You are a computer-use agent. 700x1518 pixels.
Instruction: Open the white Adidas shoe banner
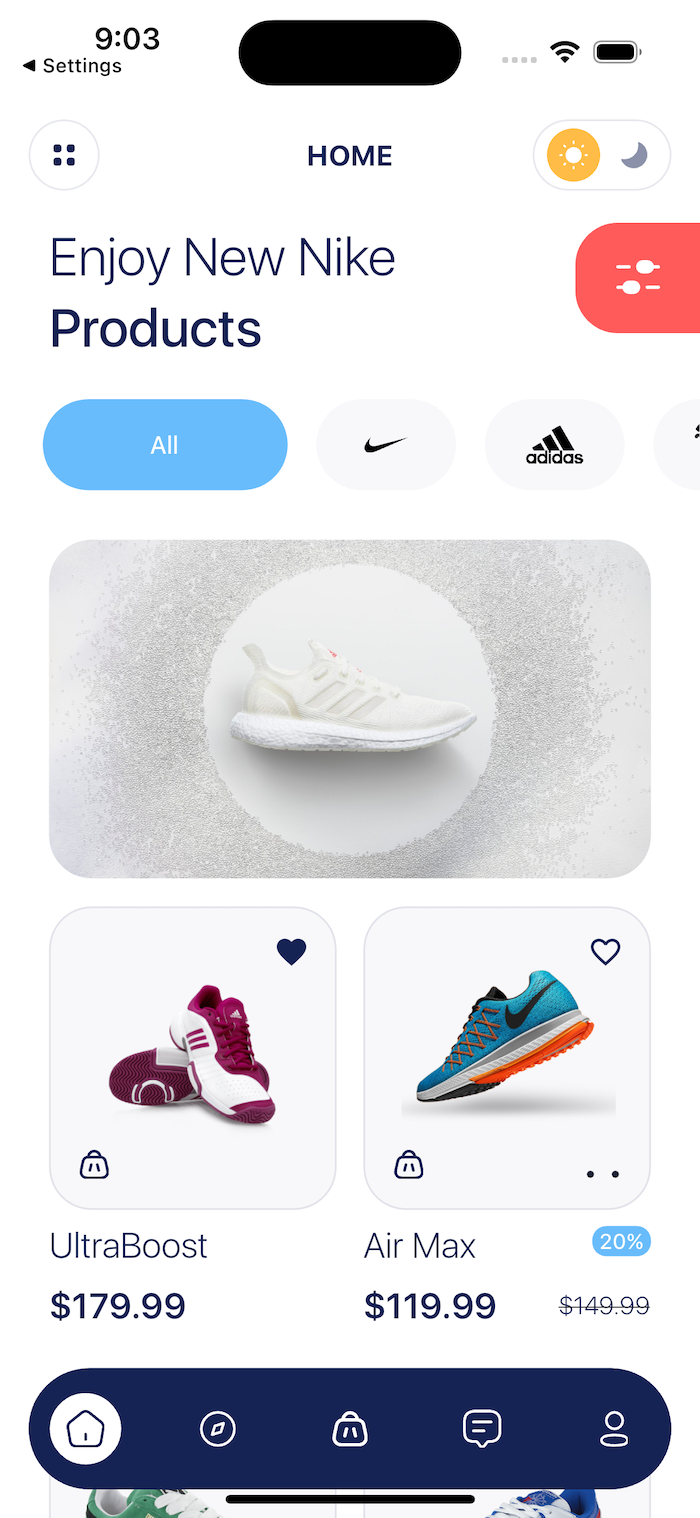point(350,708)
